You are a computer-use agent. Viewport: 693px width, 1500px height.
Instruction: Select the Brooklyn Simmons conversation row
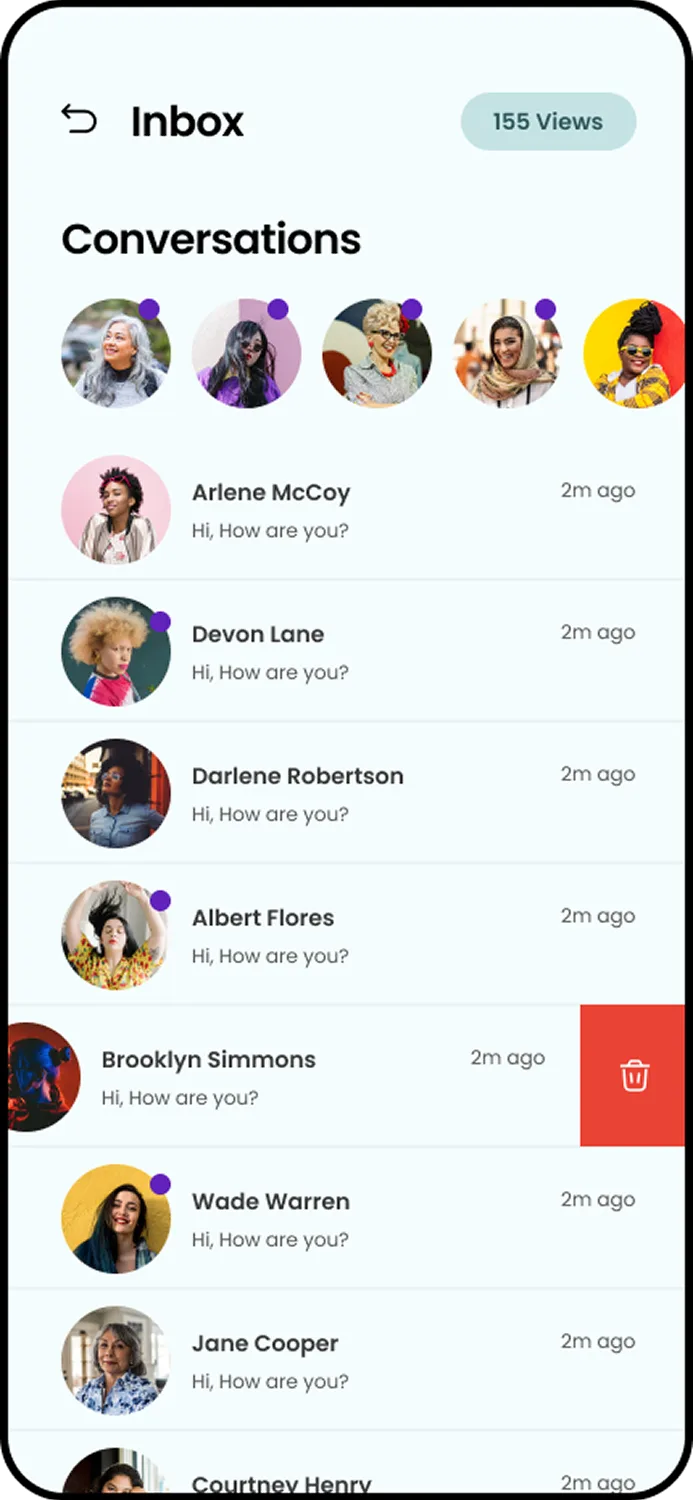[x=295, y=1077]
